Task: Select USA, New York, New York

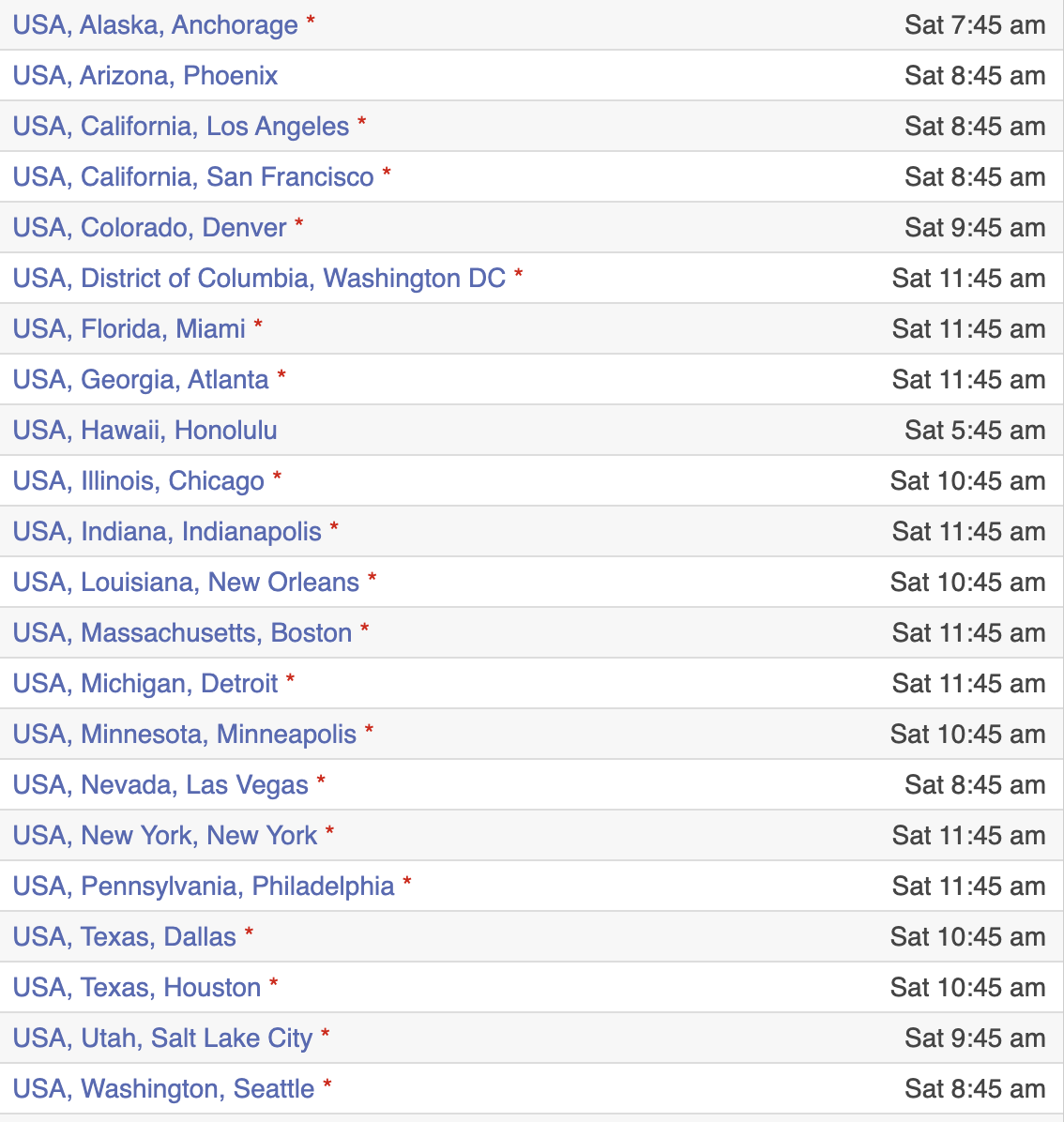Action: (165, 836)
